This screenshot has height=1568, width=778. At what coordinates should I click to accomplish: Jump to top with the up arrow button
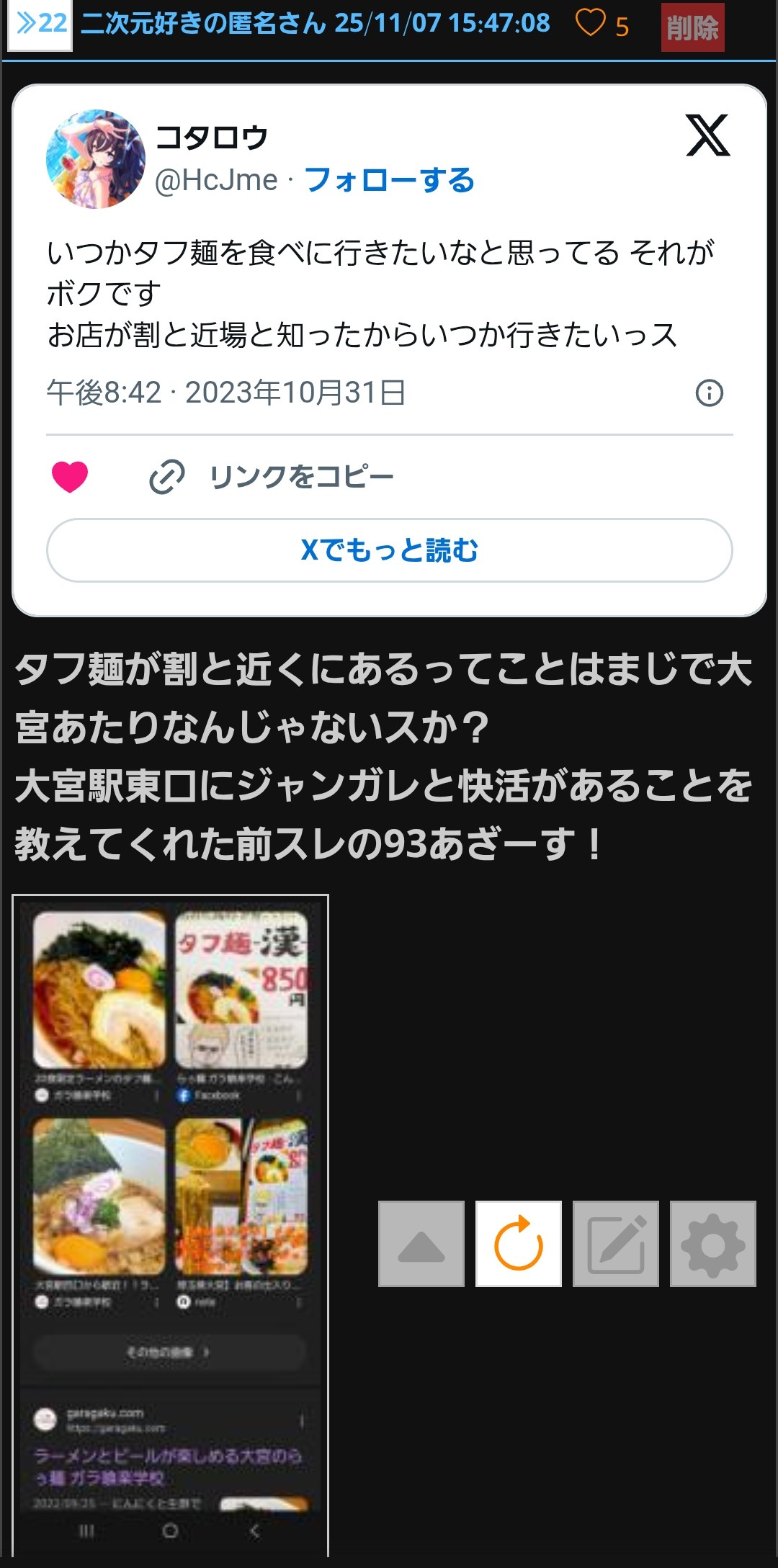point(421,1244)
